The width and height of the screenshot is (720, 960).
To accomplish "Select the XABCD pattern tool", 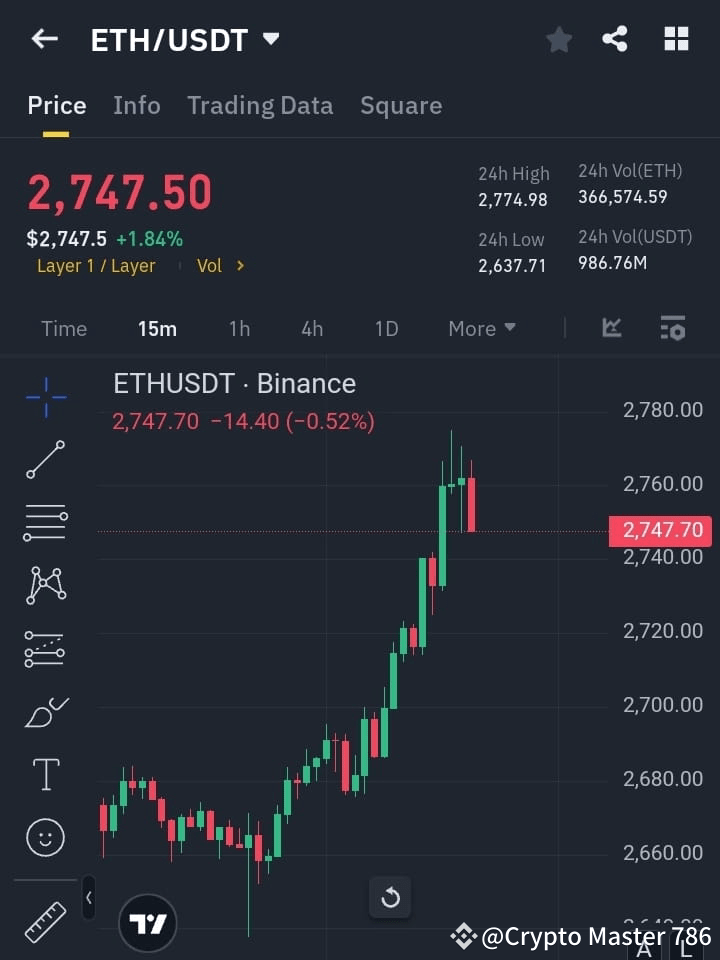I will click(x=44, y=585).
